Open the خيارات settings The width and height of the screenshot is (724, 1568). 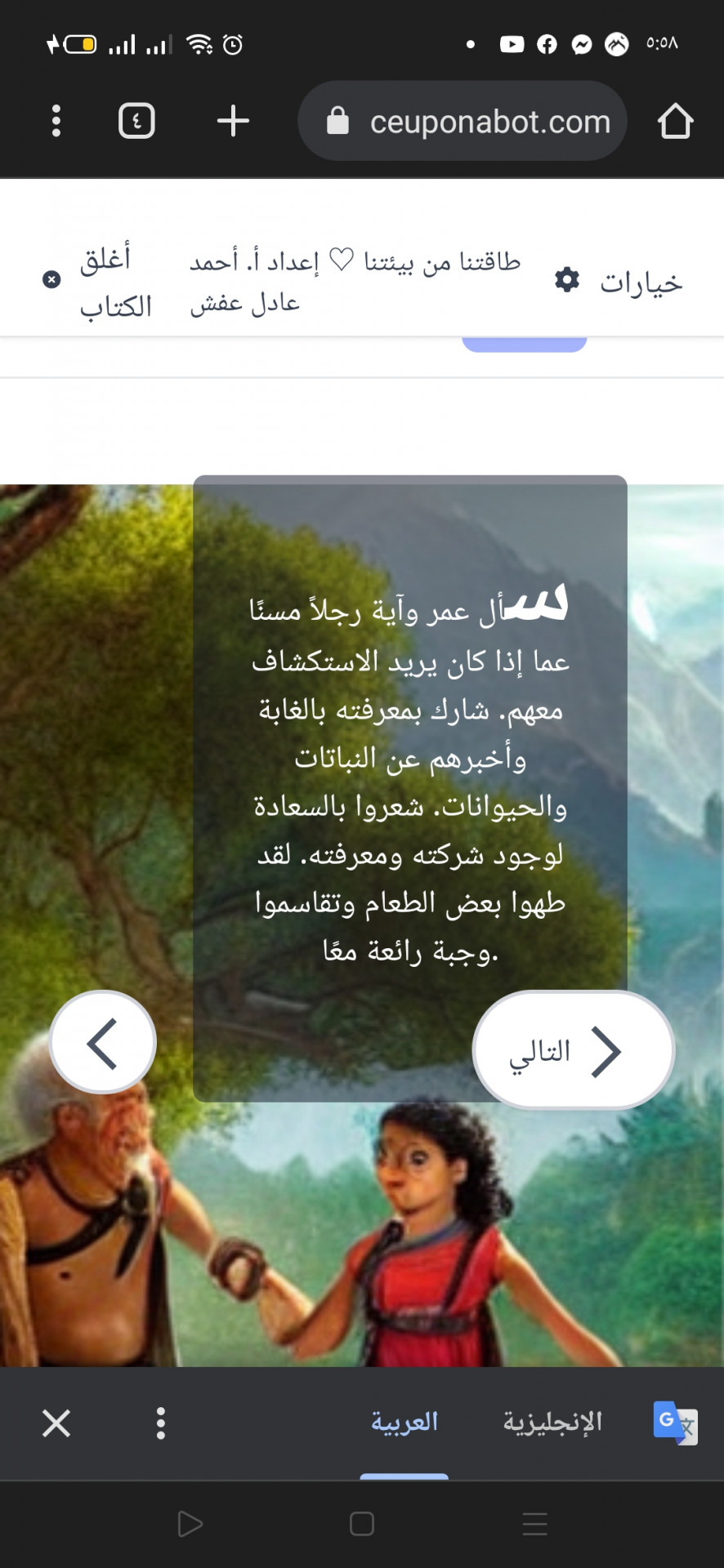(x=619, y=282)
